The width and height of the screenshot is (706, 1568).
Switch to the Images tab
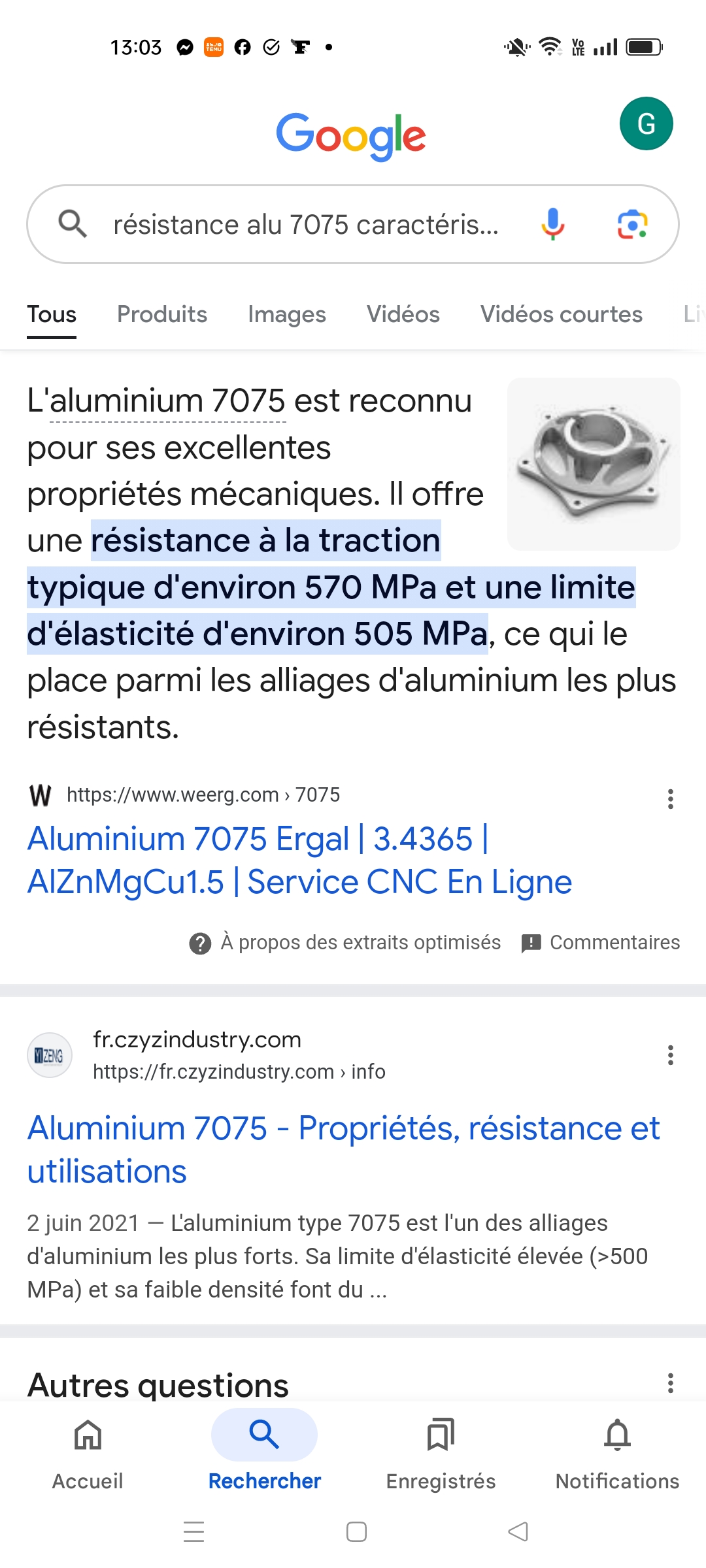point(286,314)
